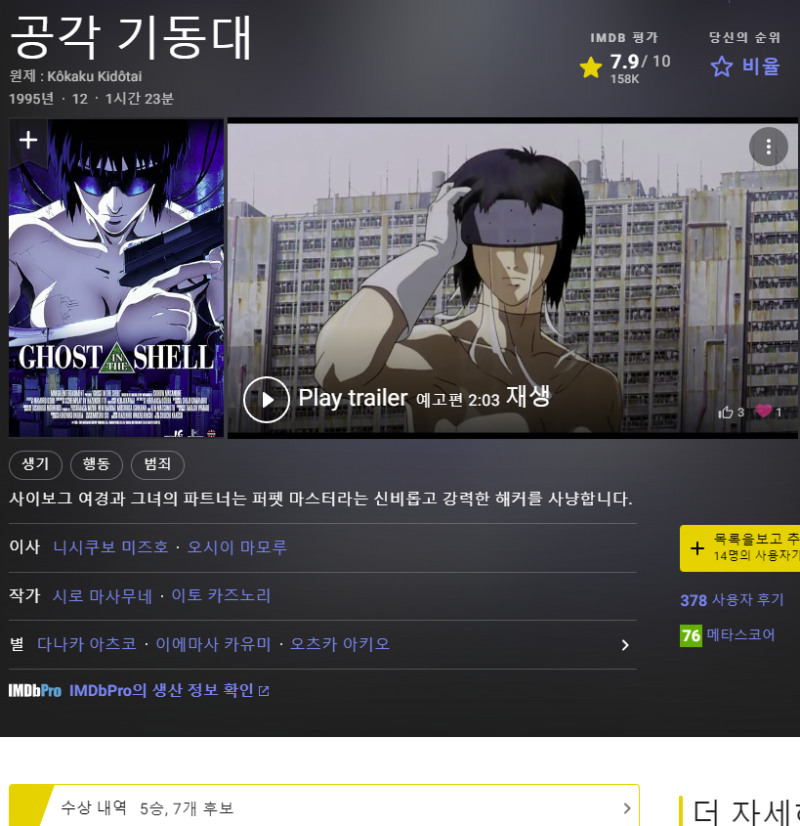This screenshot has width=800, height=826.
Task: Play the Ghost in the Shell trailer
Action: [267, 400]
